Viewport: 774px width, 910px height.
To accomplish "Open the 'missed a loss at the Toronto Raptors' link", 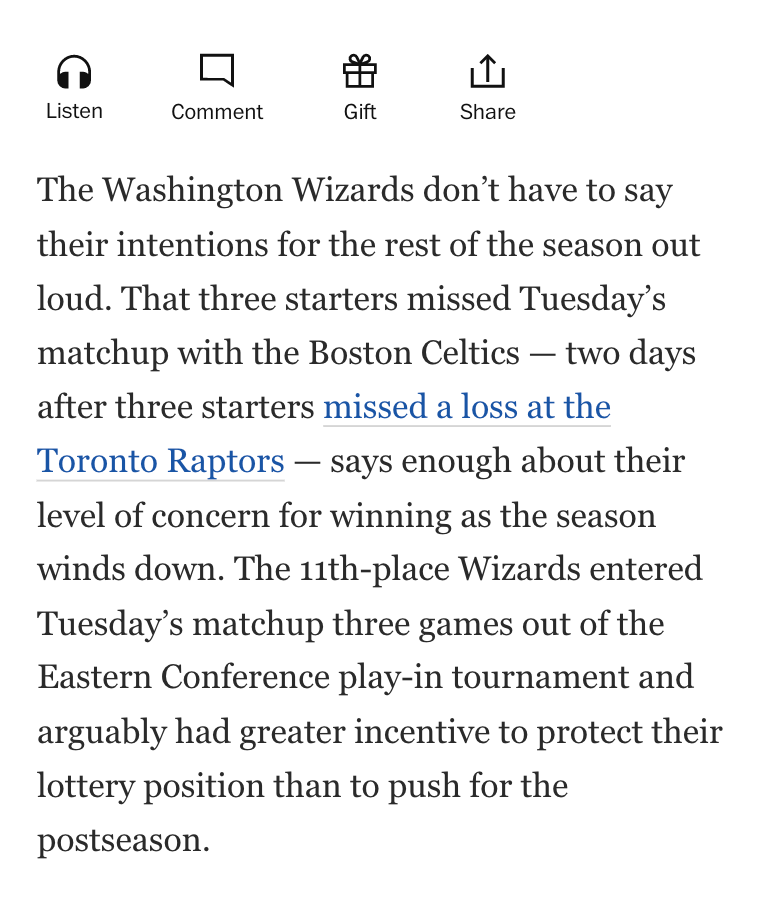I will [466, 407].
